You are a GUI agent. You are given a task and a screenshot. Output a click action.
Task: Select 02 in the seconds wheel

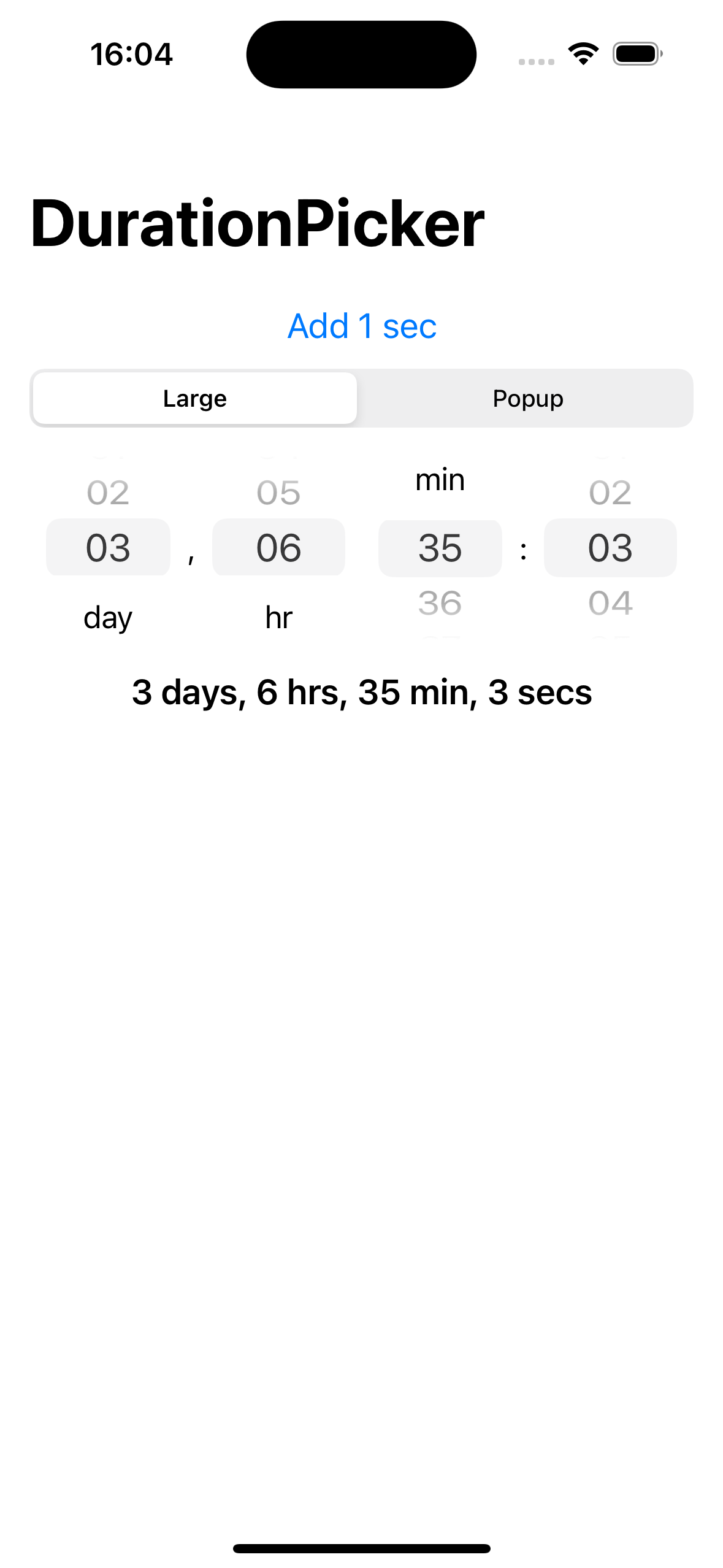pos(610,493)
